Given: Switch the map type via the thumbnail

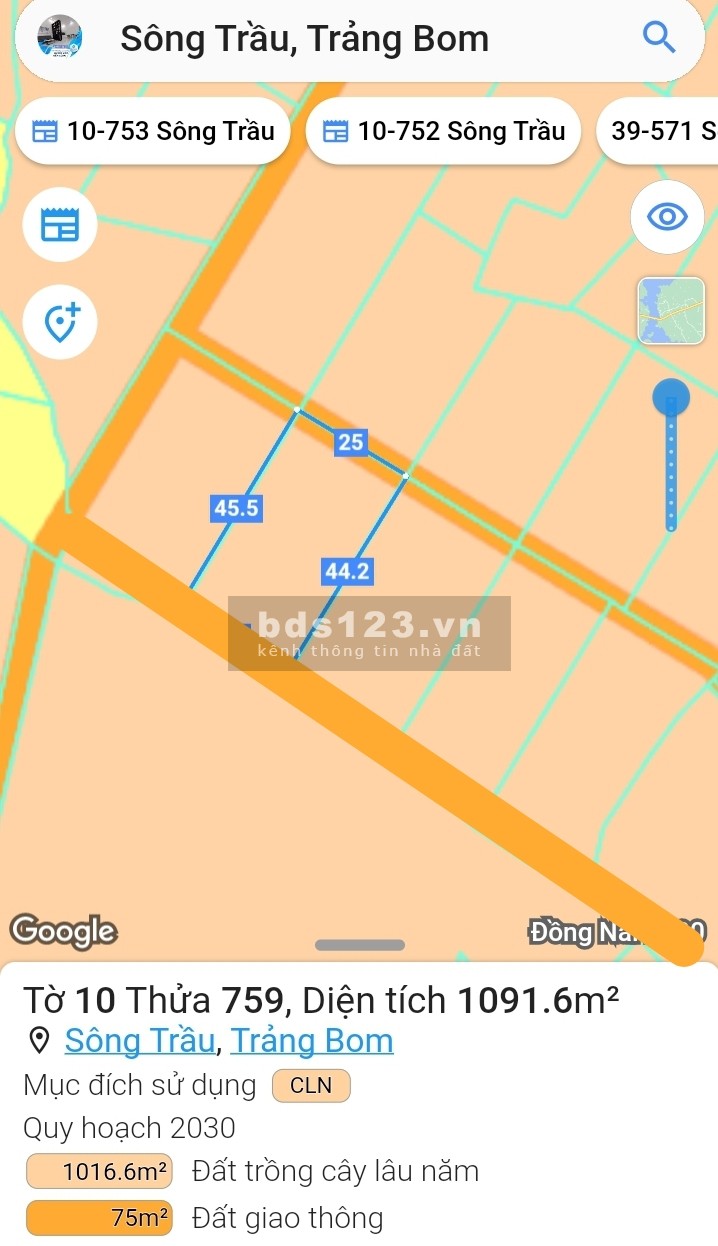Looking at the screenshot, I should point(670,311).
